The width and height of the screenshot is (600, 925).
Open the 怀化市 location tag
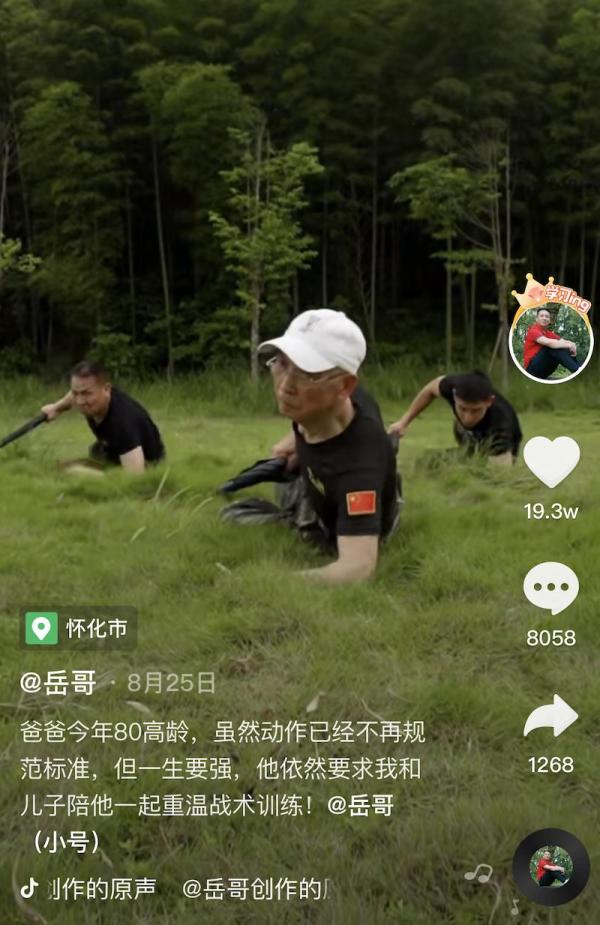[x=79, y=628]
